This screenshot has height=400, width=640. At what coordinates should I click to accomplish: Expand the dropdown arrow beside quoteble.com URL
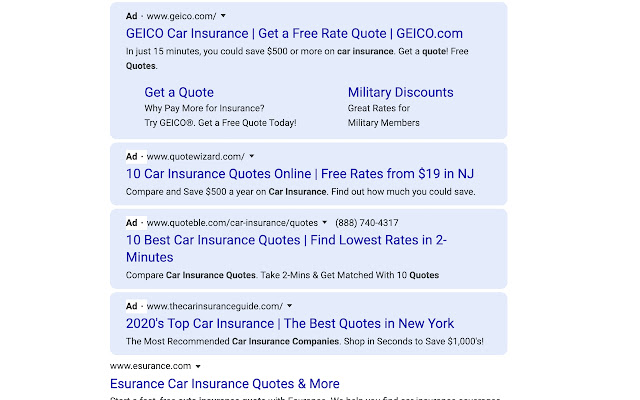[325, 222]
